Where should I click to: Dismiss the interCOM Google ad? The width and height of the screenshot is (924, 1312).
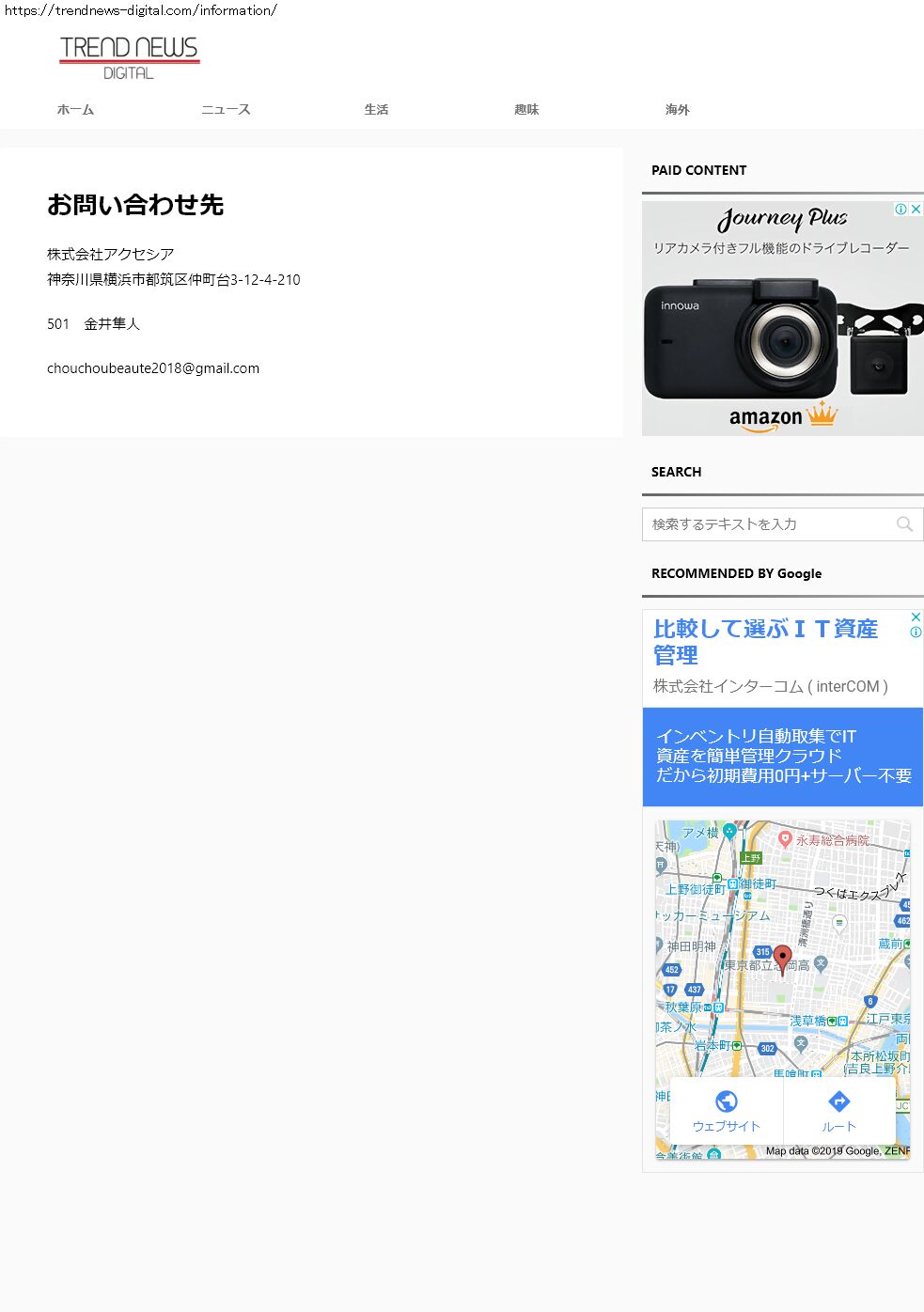(916, 617)
